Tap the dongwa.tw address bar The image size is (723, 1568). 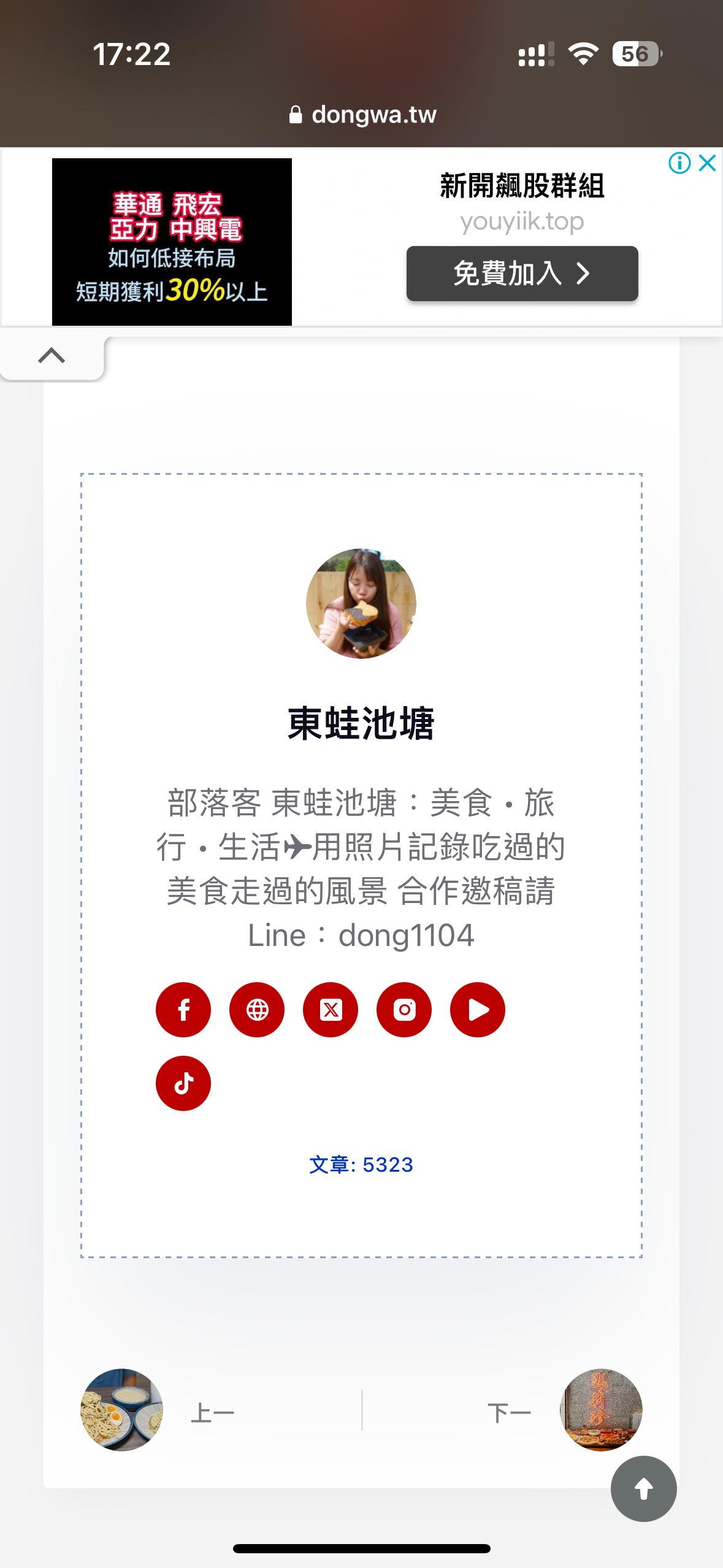coord(362,115)
